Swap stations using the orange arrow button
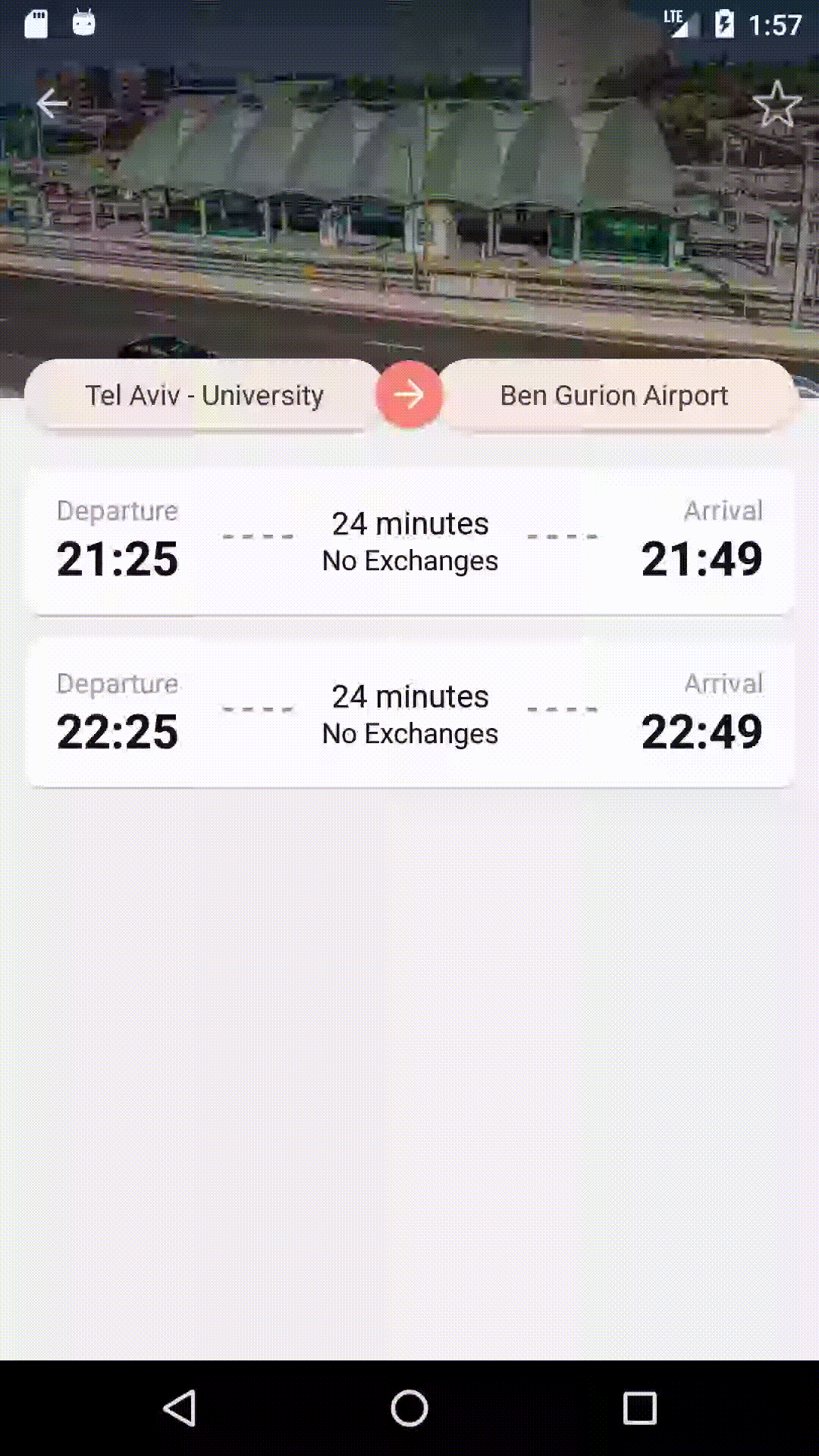This screenshot has width=819, height=1456. point(409,394)
